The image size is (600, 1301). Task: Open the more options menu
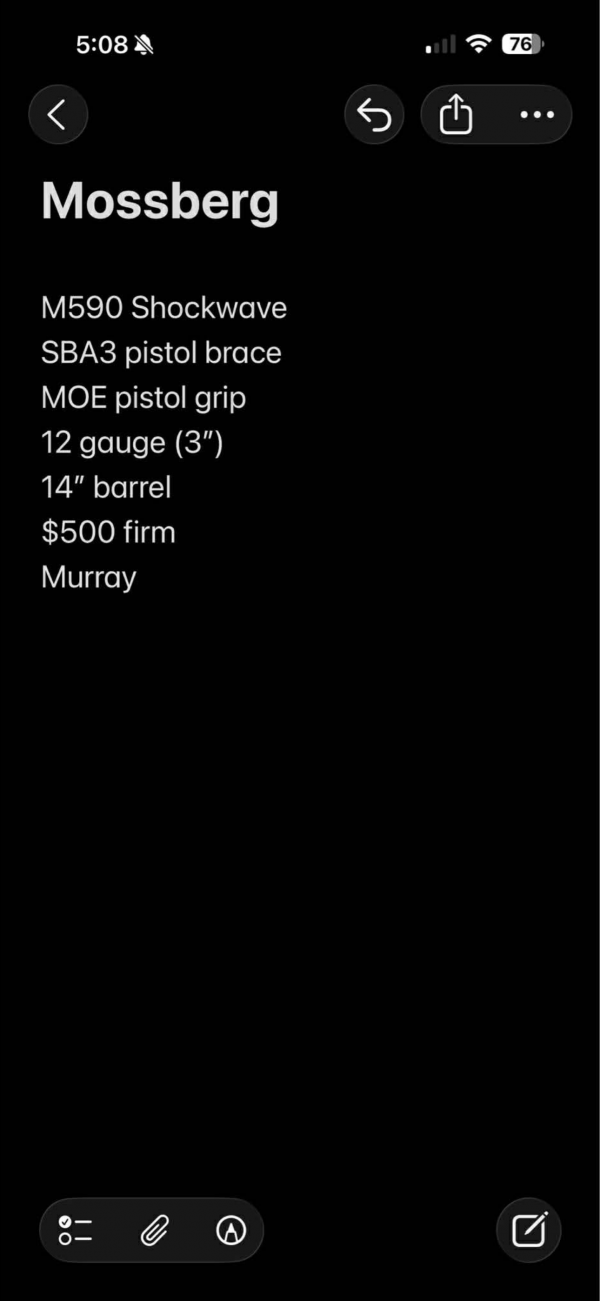point(537,116)
